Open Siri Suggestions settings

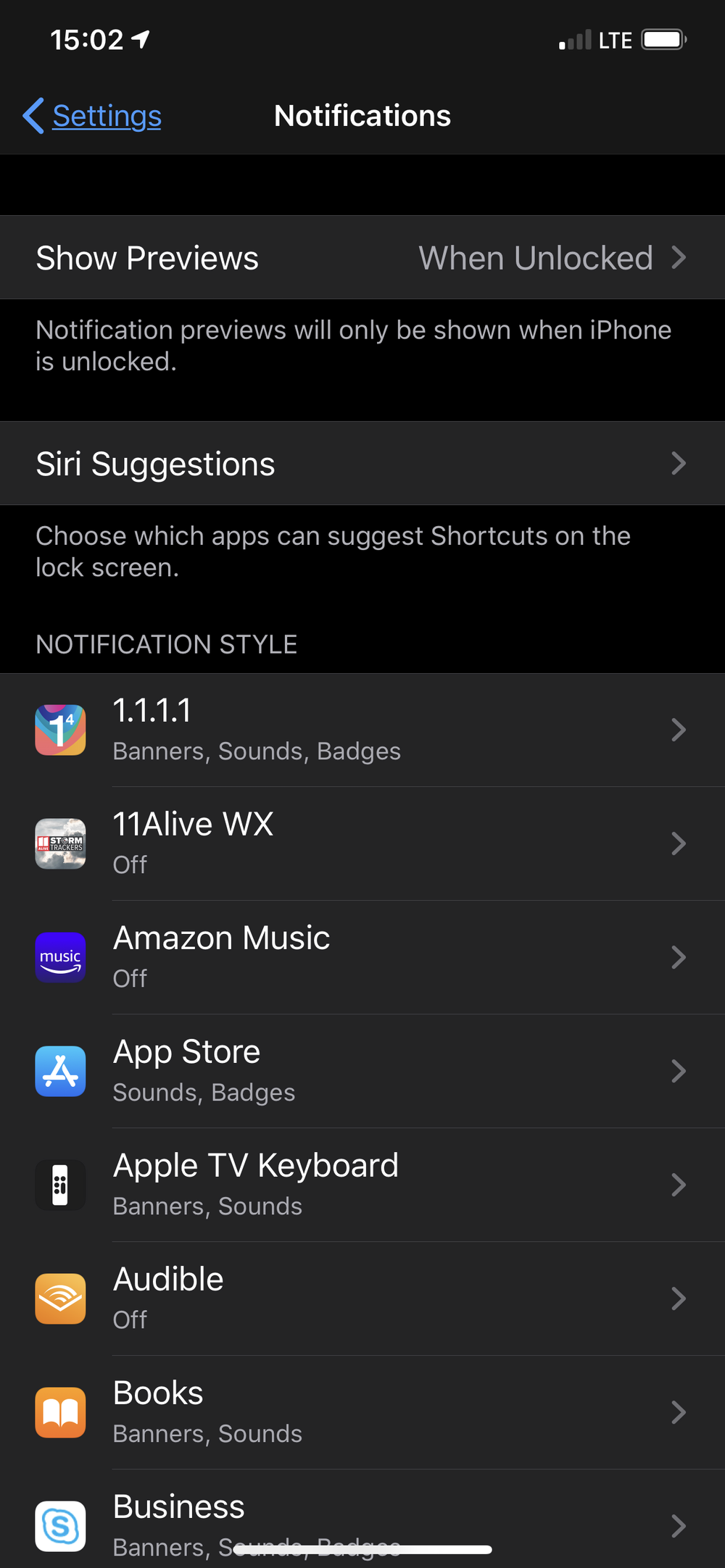coord(362,464)
